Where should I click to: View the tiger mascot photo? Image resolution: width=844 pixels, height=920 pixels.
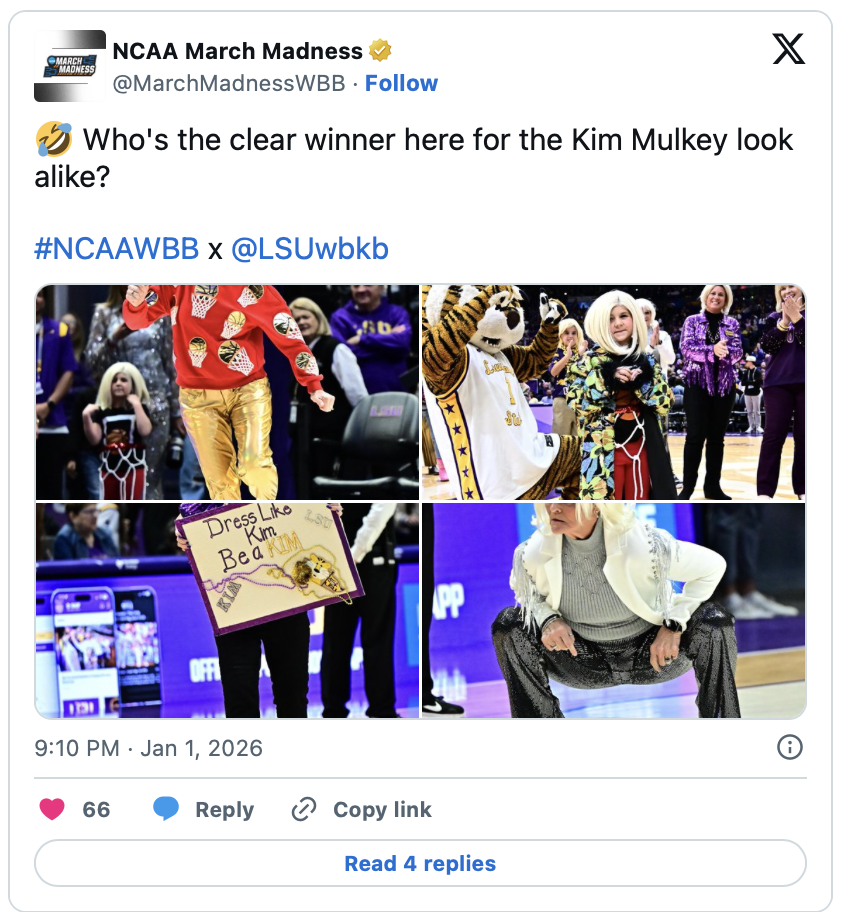(x=613, y=392)
